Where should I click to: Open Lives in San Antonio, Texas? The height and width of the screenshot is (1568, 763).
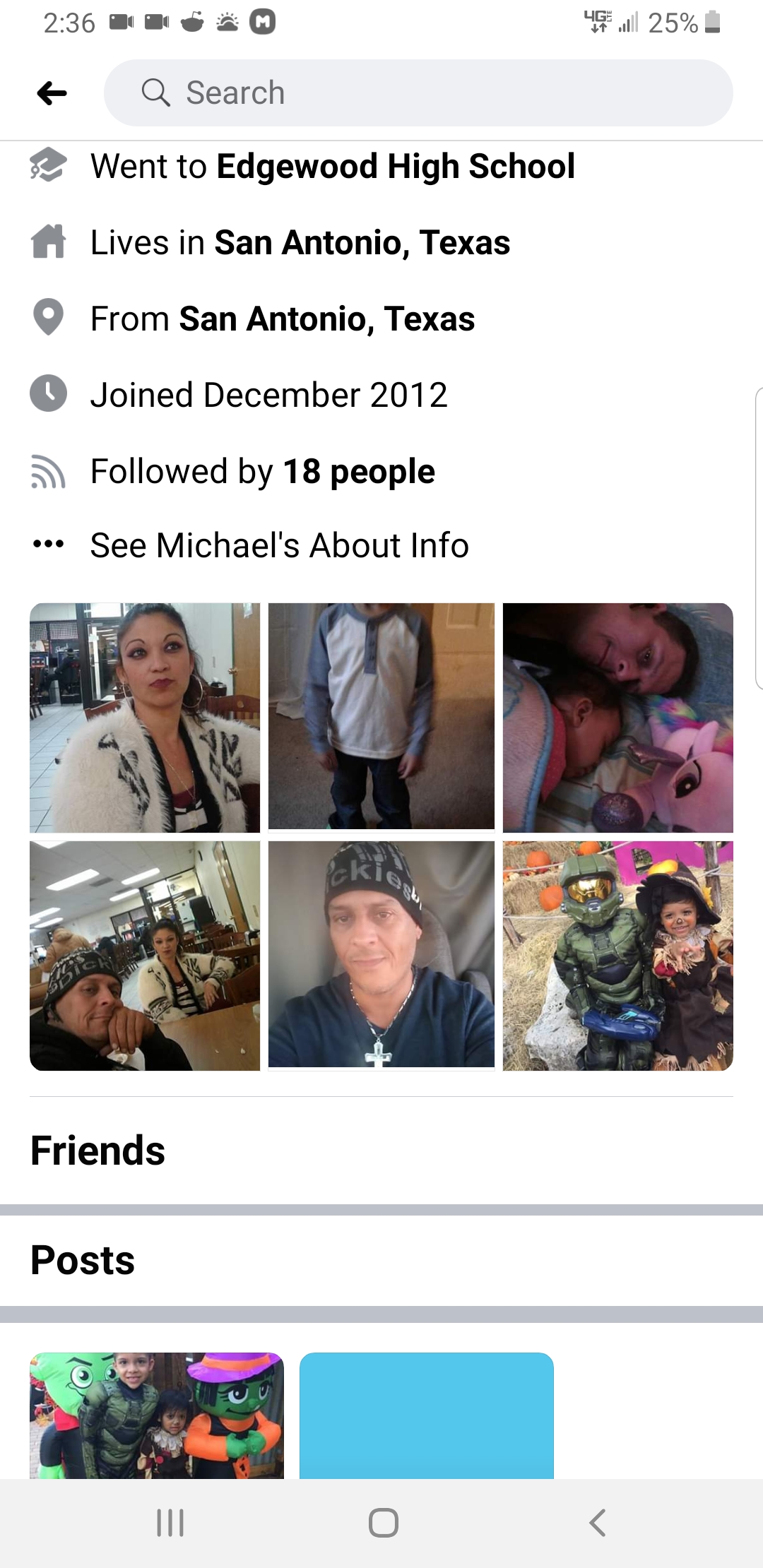click(x=362, y=243)
